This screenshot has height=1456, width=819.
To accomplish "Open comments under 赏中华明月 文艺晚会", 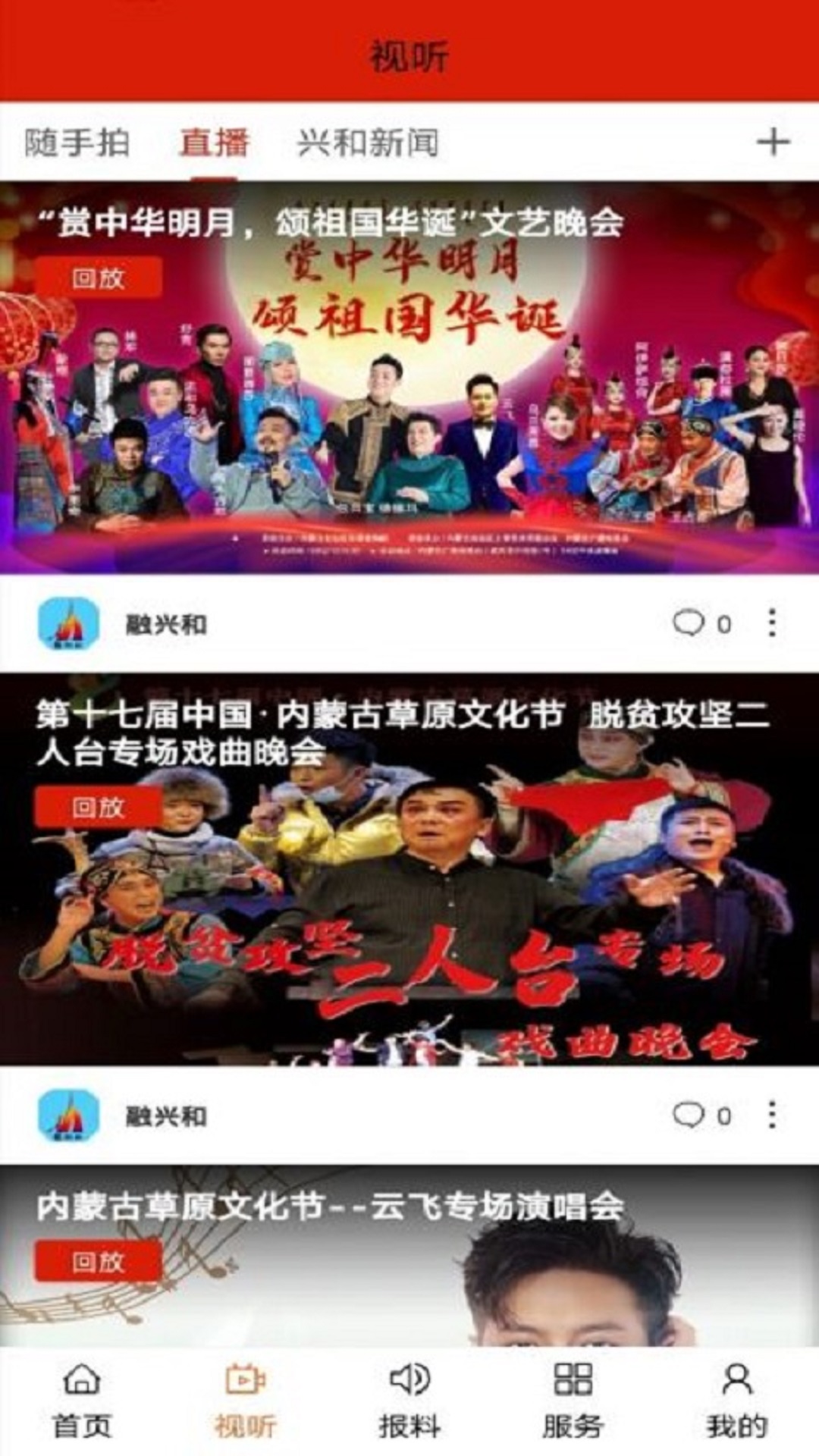I will click(x=701, y=623).
